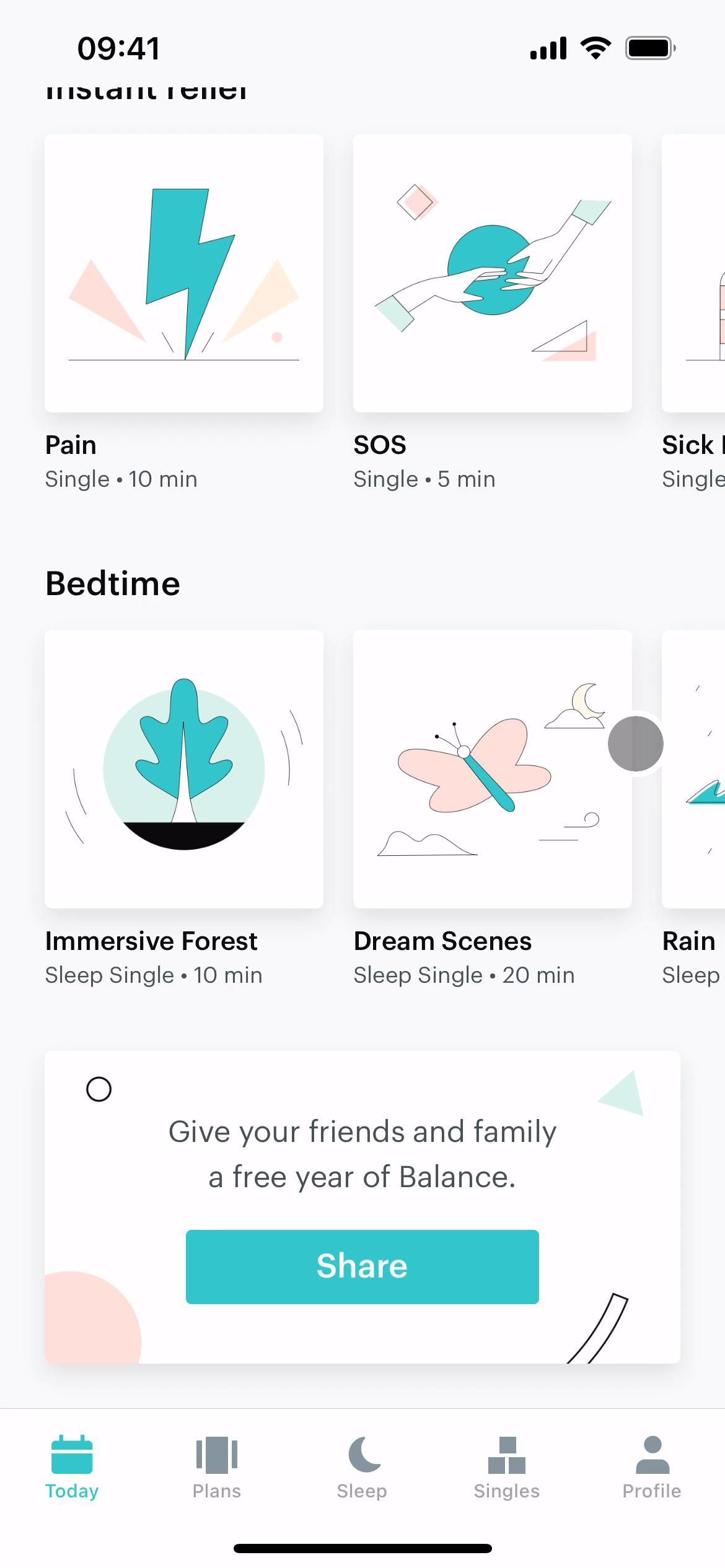Switch to the Plans tab
Screen dimensions: 725x1568
216,1467
